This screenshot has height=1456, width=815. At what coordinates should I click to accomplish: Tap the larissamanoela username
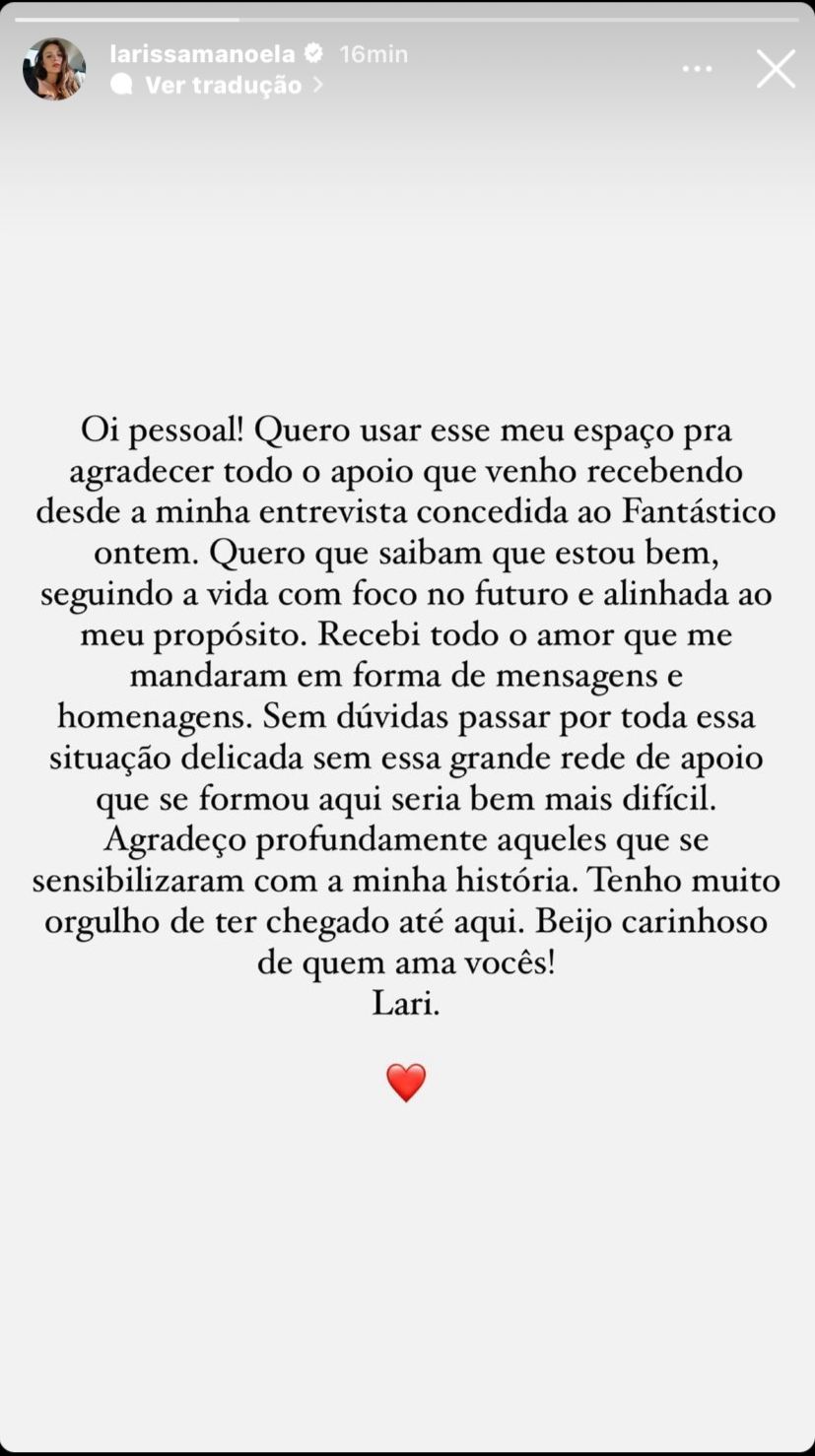[x=202, y=53]
